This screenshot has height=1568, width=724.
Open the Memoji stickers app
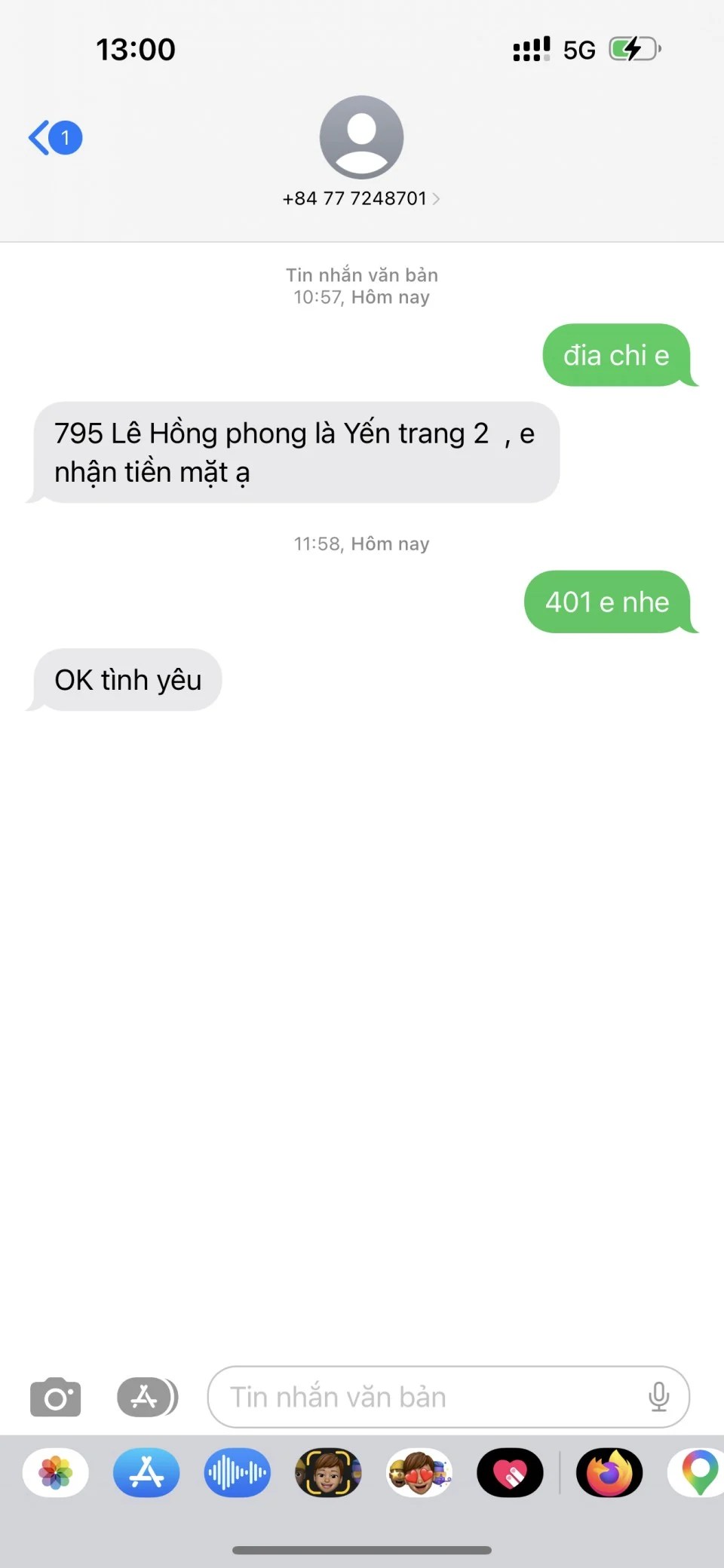coord(419,1473)
